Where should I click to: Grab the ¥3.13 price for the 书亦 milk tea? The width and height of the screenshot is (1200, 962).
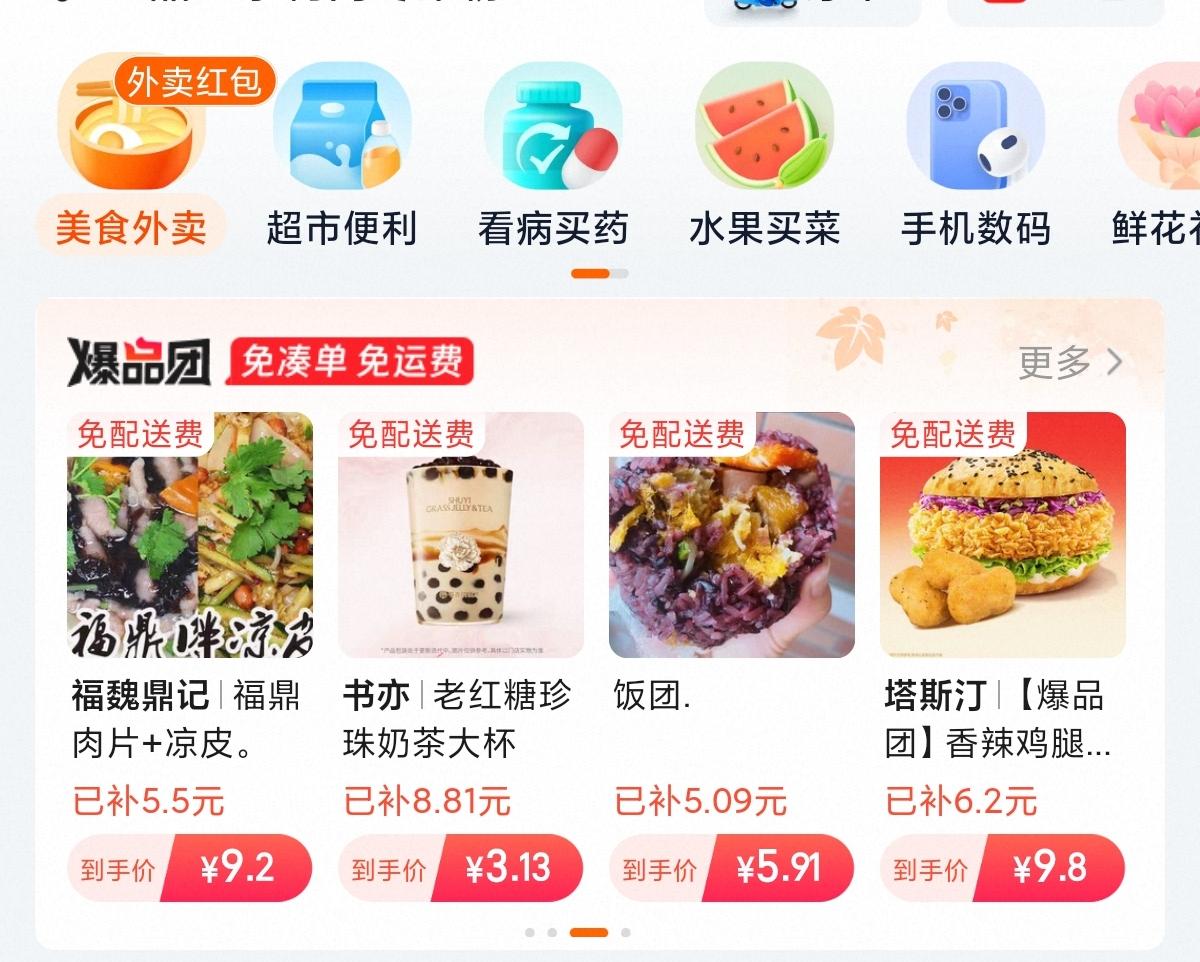pos(461,868)
